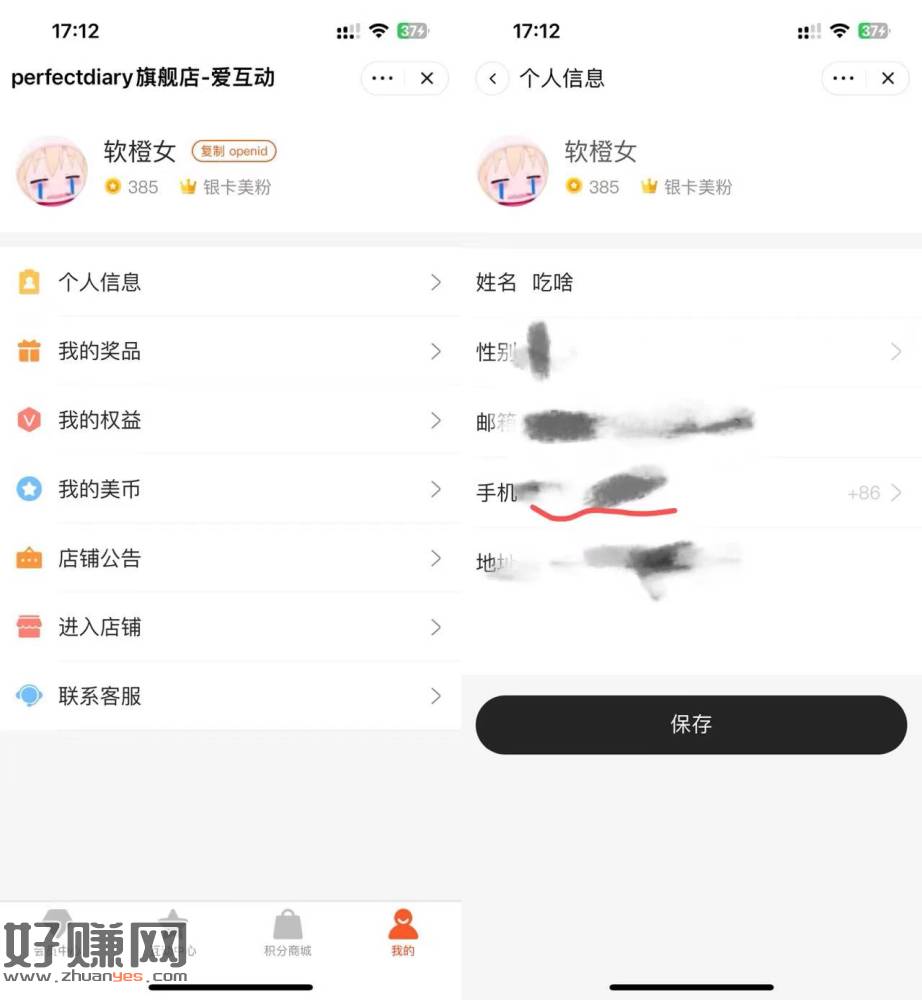Open 我的奖品 prizes row
922x1000 pixels.
230,352
